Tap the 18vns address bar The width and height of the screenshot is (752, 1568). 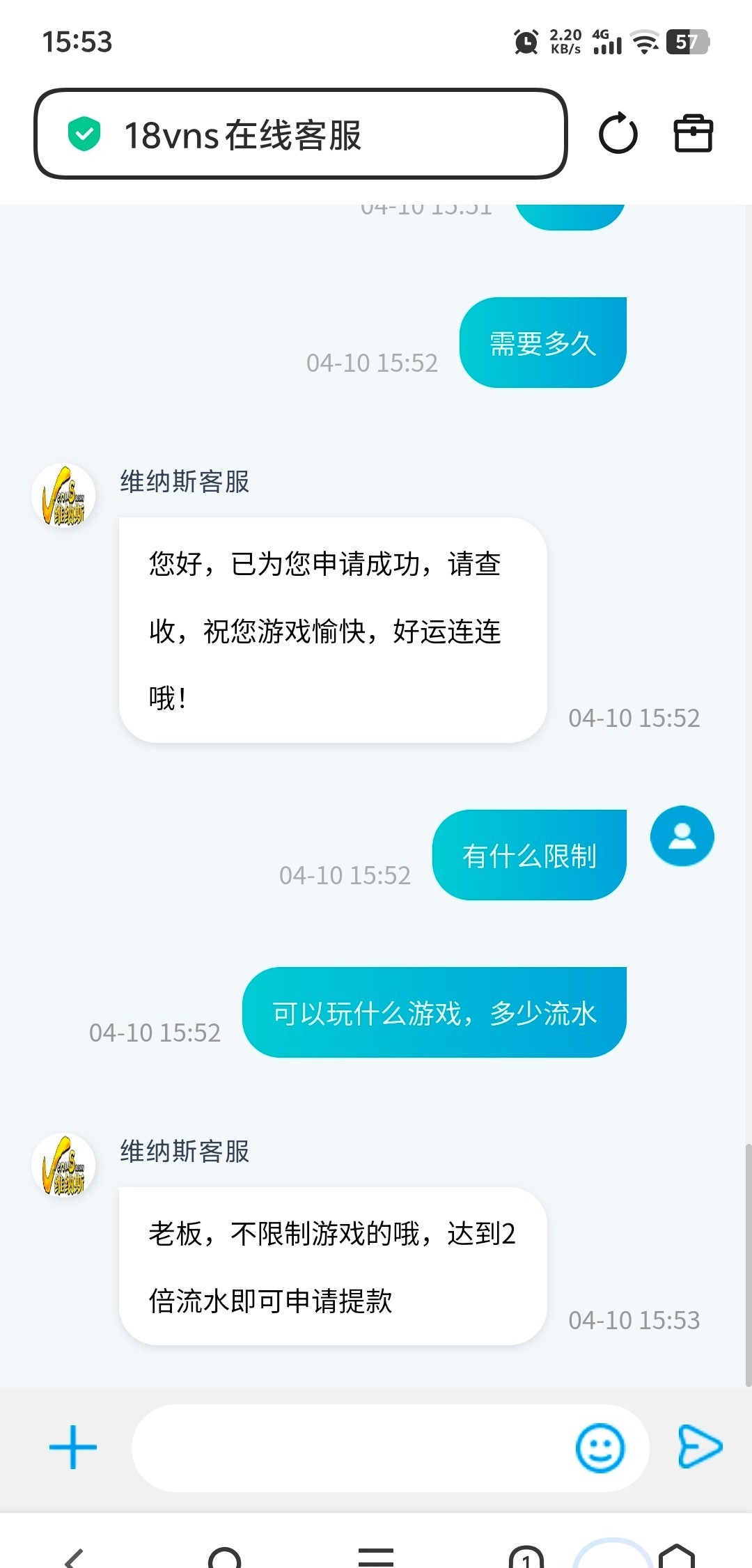click(299, 134)
